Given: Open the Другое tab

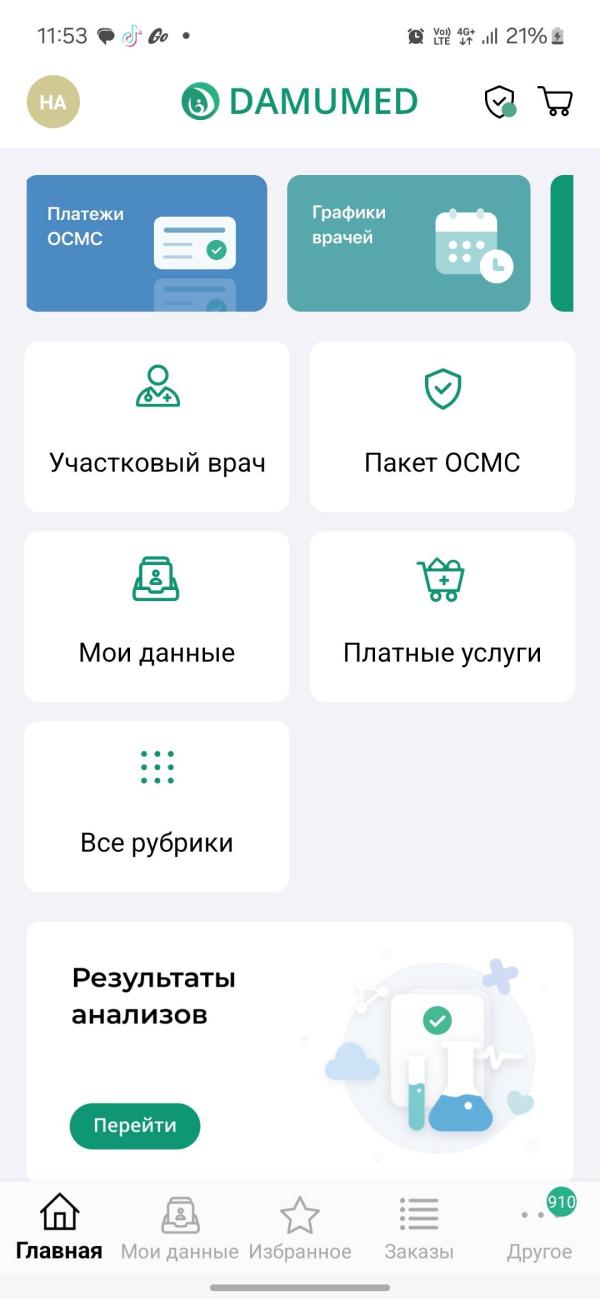Looking at the screenshot, I should point(539,1228).
